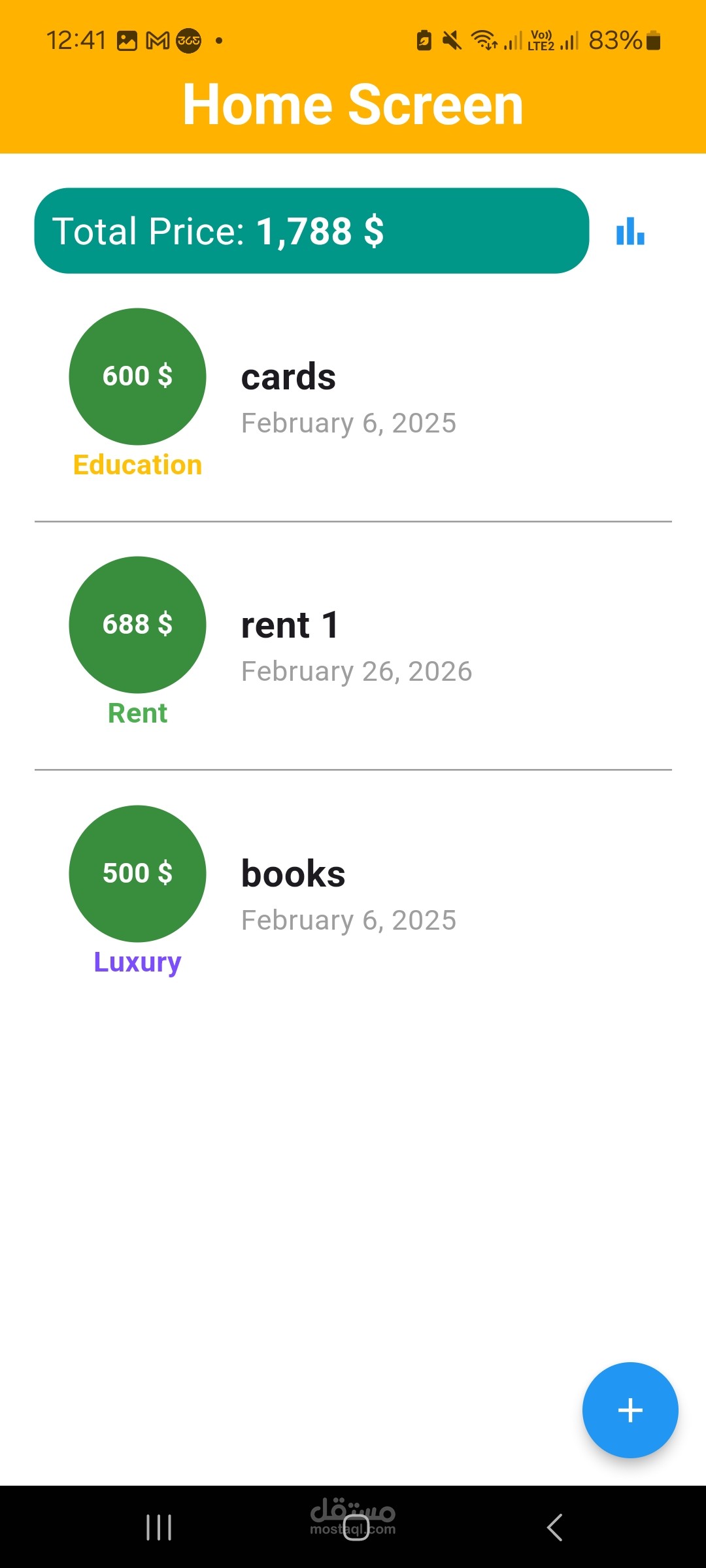This screenshot has height=1568, width=706.
Task: Show recent apps from navigation bar
Action: click(x=159, y=1527)
